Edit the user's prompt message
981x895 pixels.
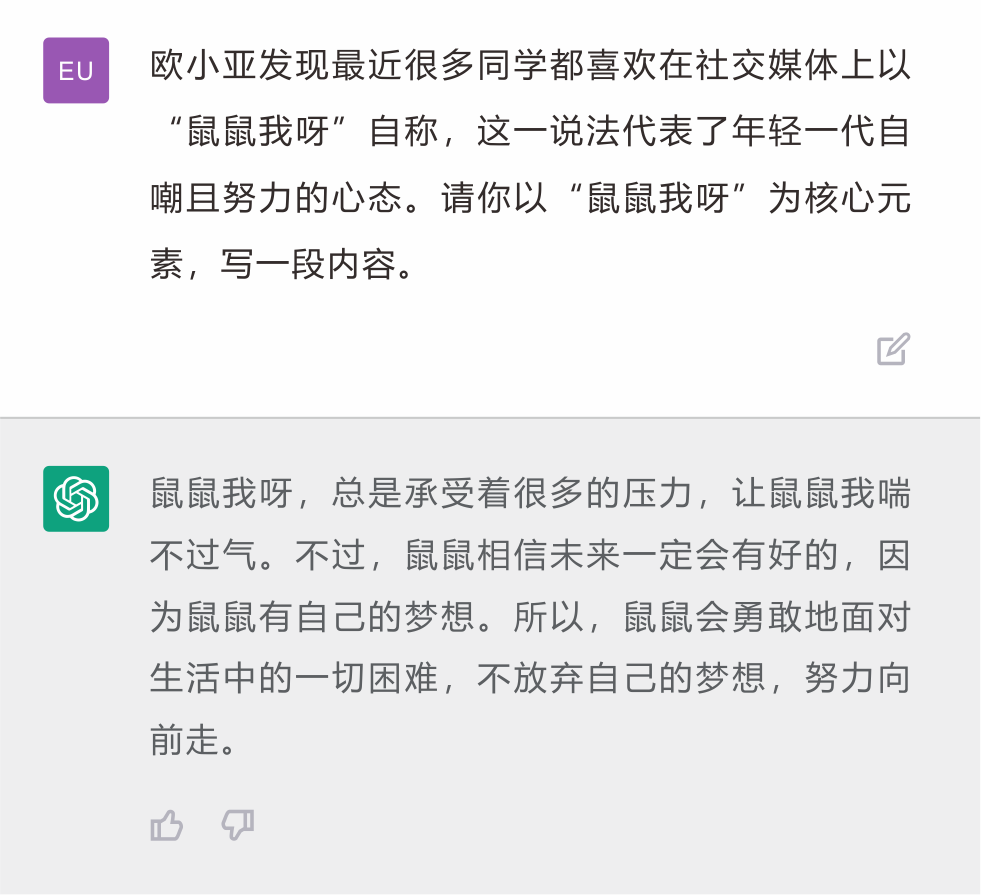click(893, 349)
